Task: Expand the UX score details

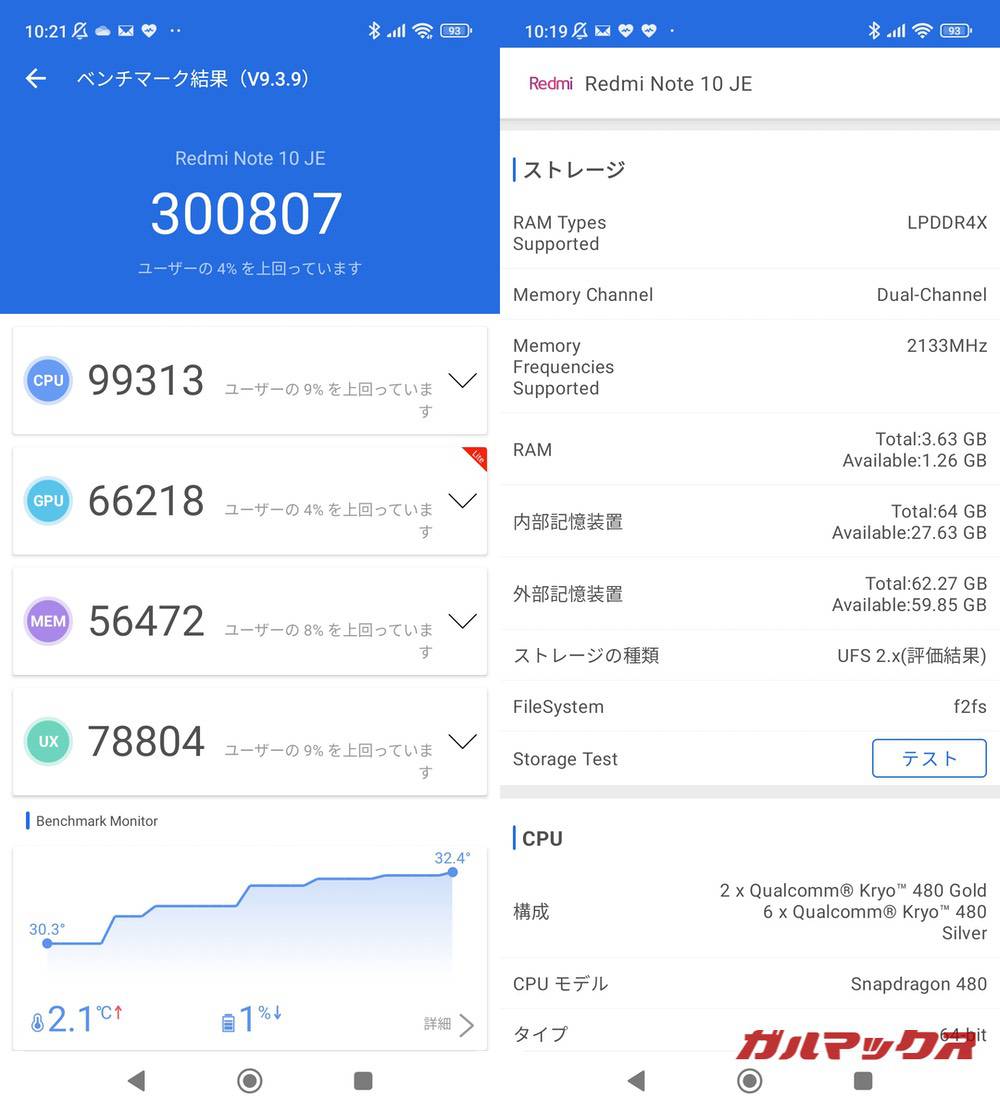Action: 462,741
